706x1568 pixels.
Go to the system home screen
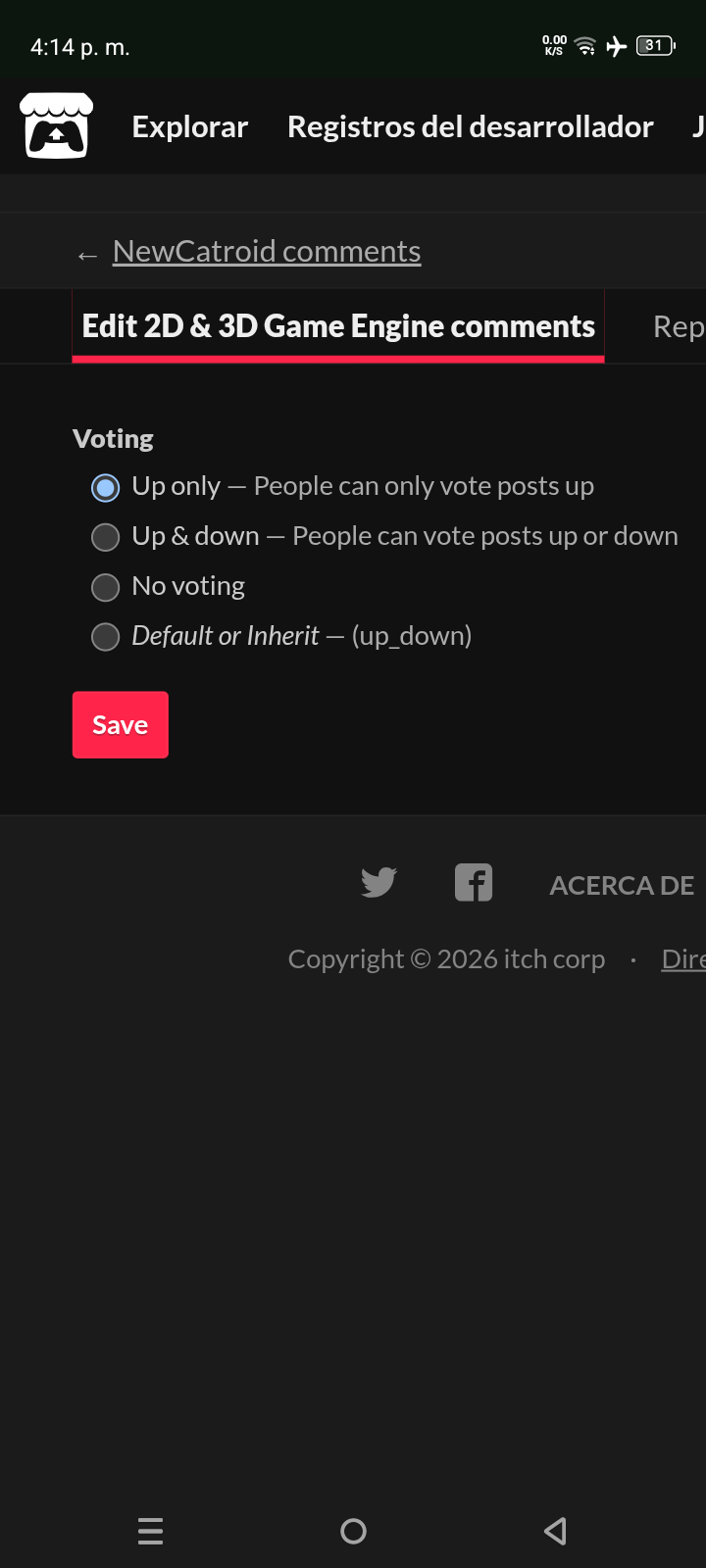pyautogui.click(x=353, y=1531)
